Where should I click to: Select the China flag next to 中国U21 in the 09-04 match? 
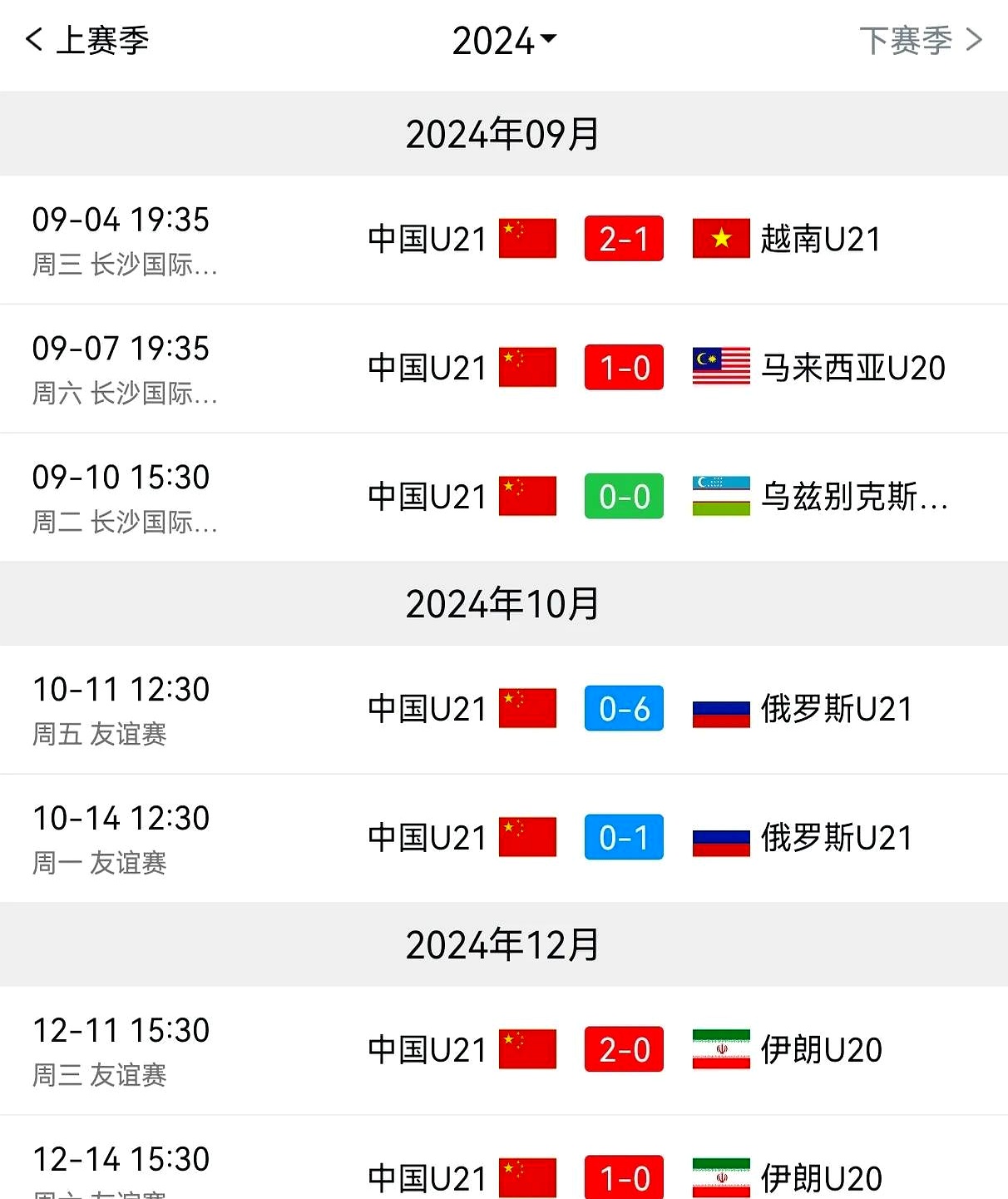point(526,239)
